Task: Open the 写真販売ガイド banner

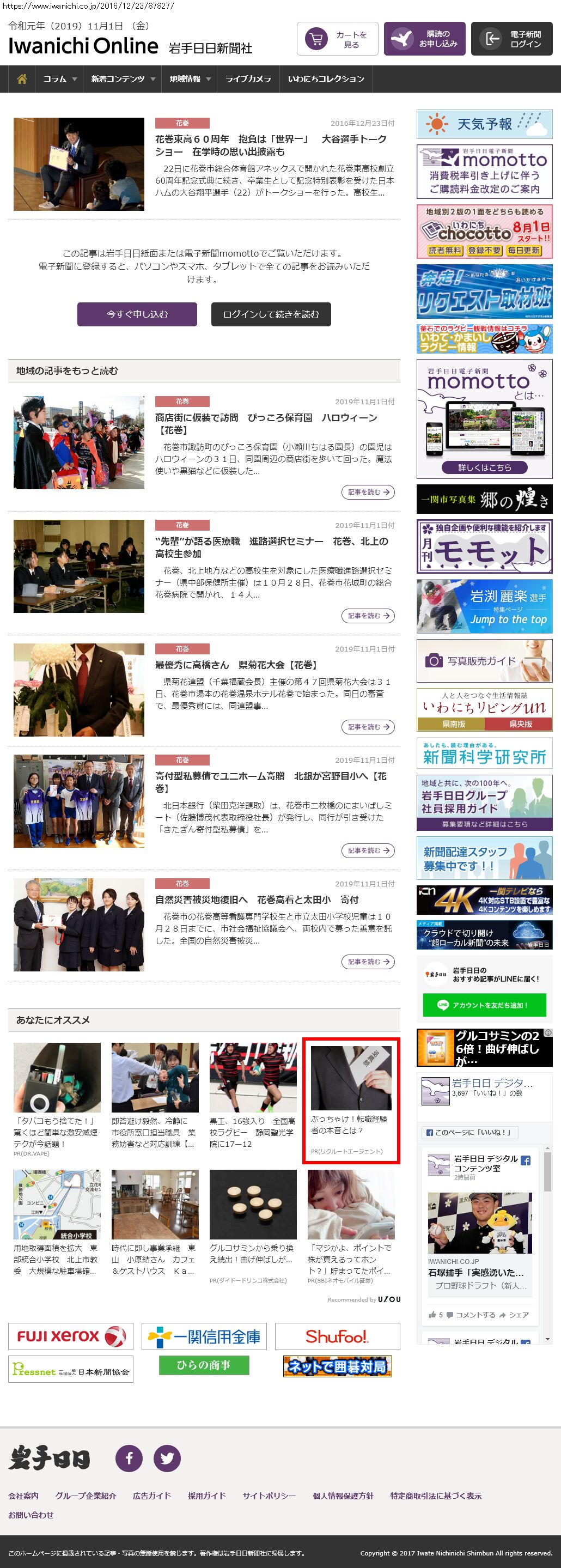Action: (x=484, y=660)
